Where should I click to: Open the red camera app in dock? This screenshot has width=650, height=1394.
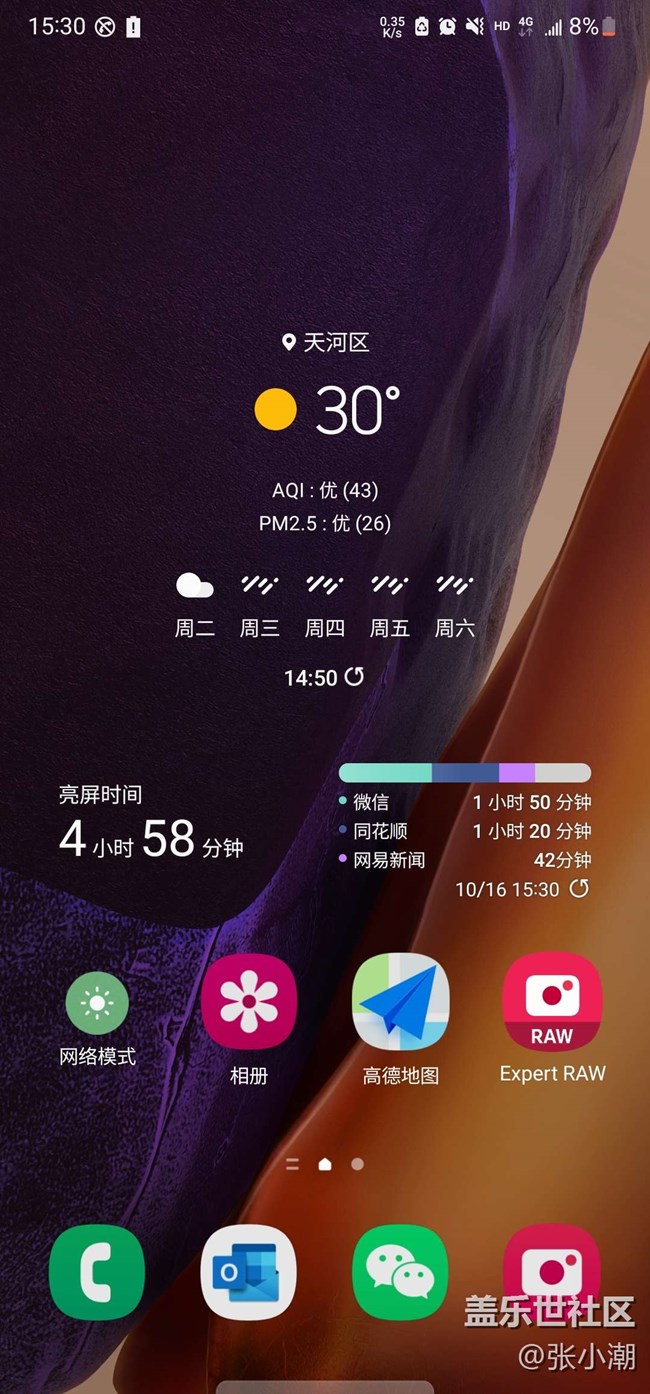(x=552, y=1273)
